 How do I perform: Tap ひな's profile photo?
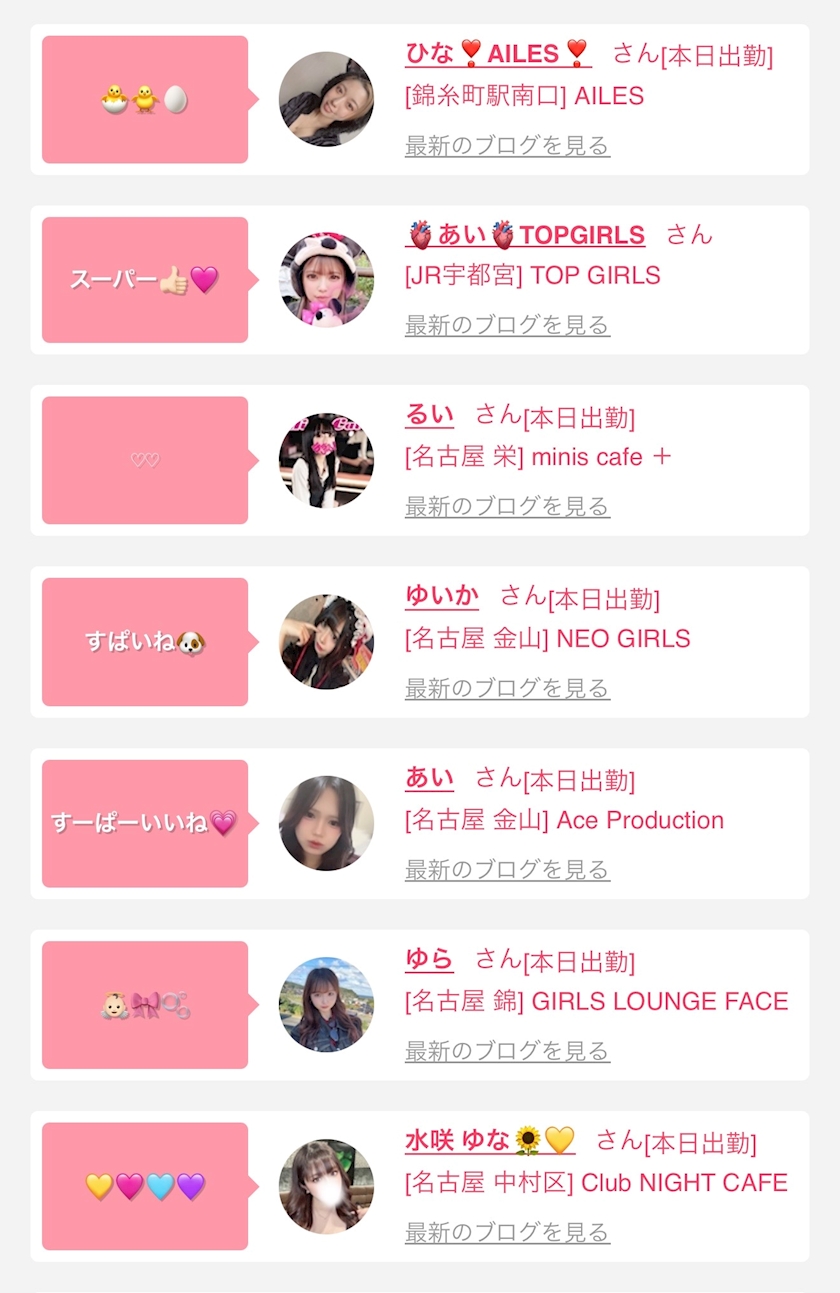pyautogui.click(x=326, y=99)
